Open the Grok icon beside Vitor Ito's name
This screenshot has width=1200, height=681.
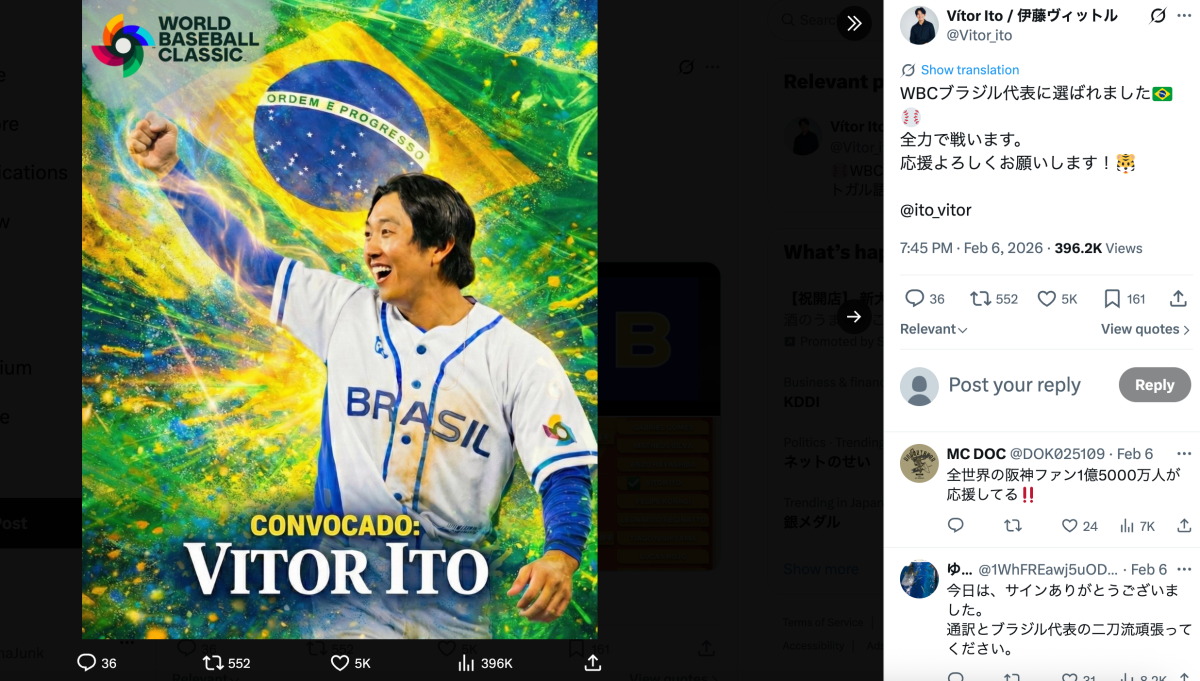coord(1158,16)
